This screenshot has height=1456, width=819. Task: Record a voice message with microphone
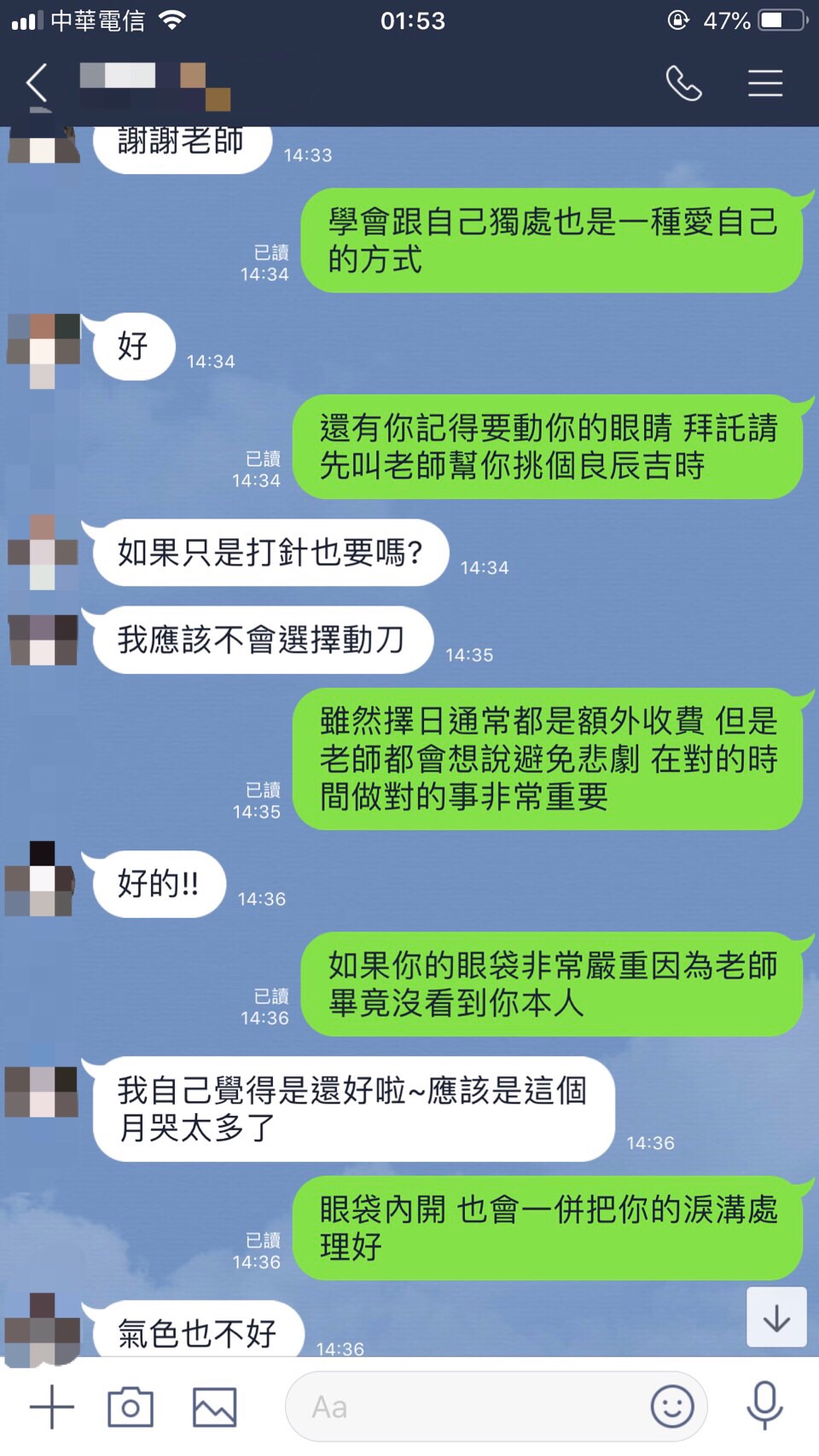[764, 1407]
